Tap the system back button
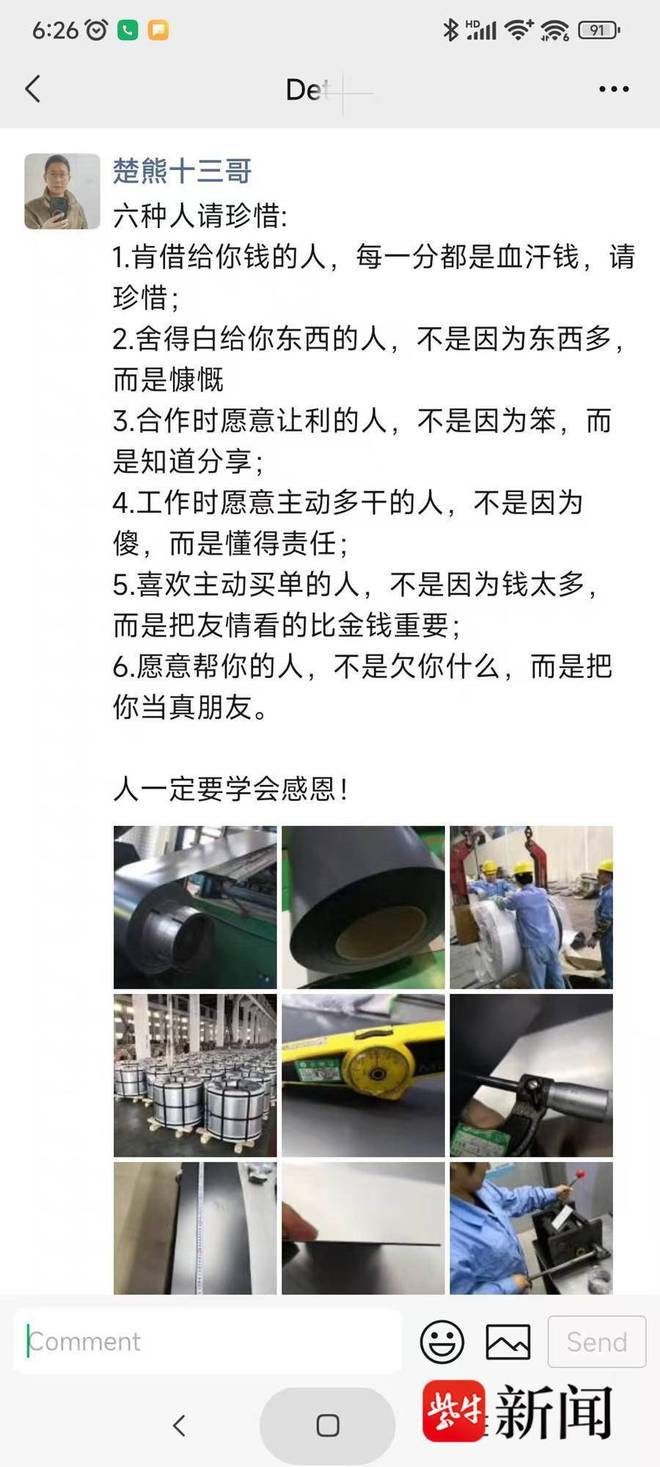Image resolution: width=660 pixels, height=1467 pixels. [x=179, y=1425]
